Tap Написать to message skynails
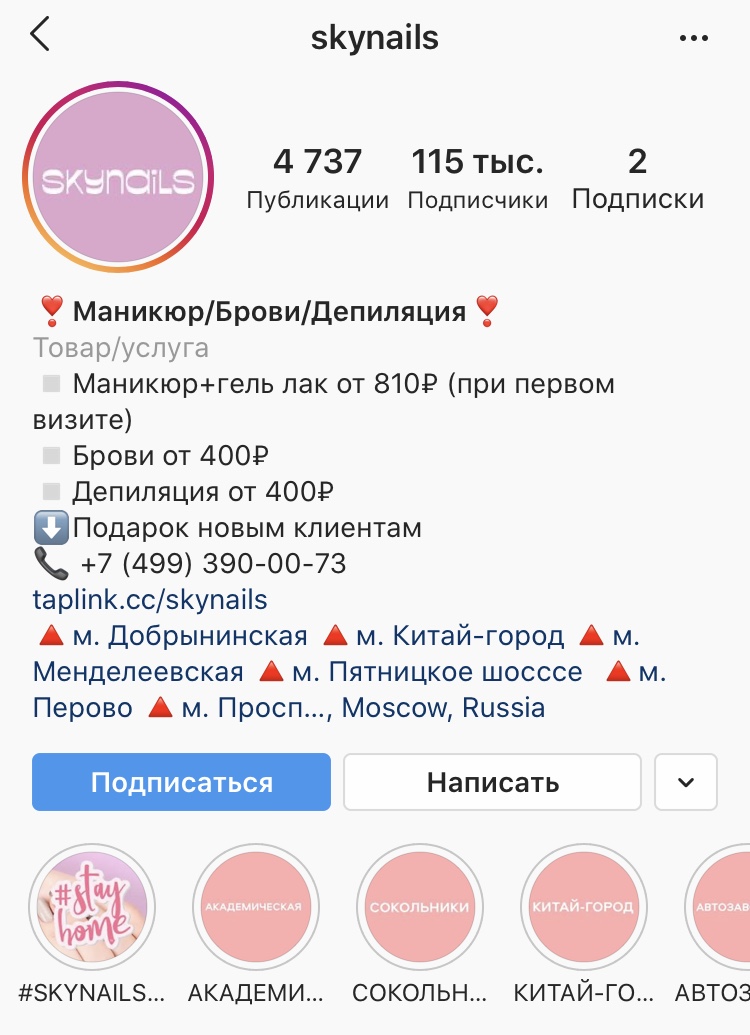 492,781
